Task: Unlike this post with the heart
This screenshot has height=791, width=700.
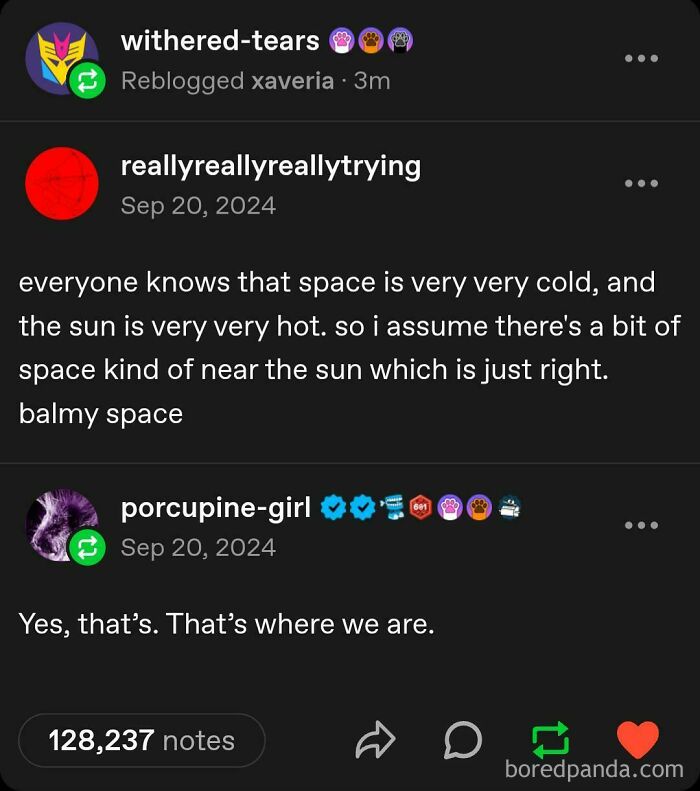Action: click(637, 740)
